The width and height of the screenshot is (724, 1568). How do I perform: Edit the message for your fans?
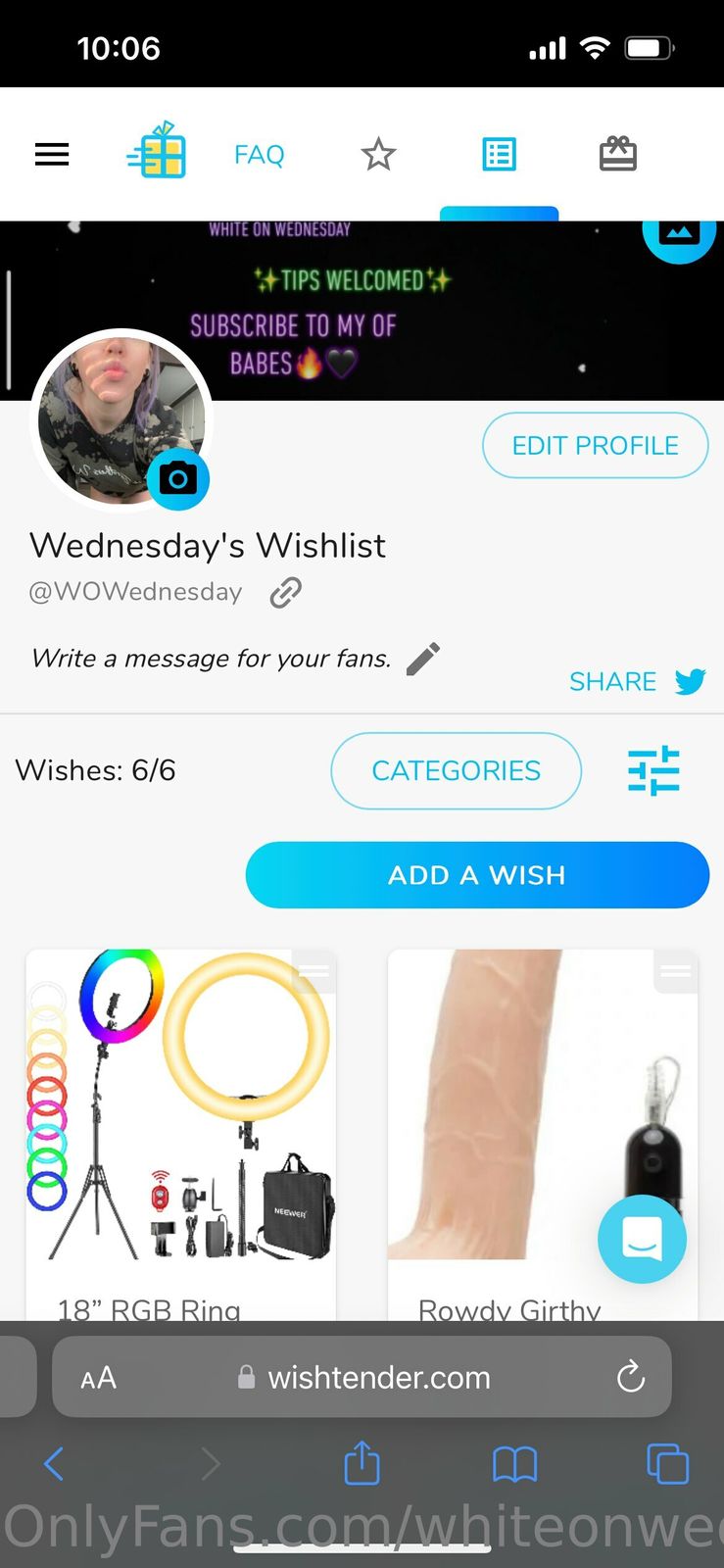(422, 659)
